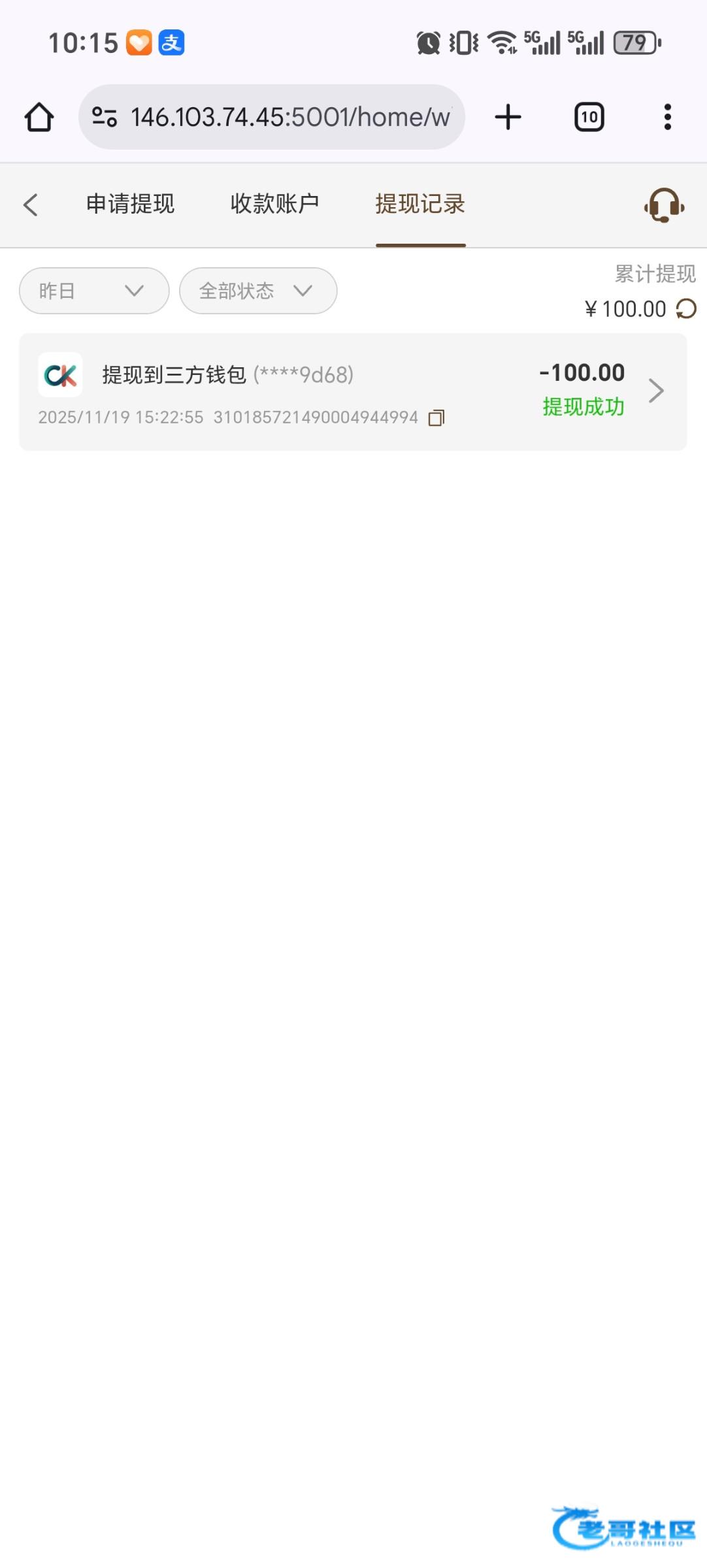Tap the browser home button
707x1568 pixels.
coord(39,118)
